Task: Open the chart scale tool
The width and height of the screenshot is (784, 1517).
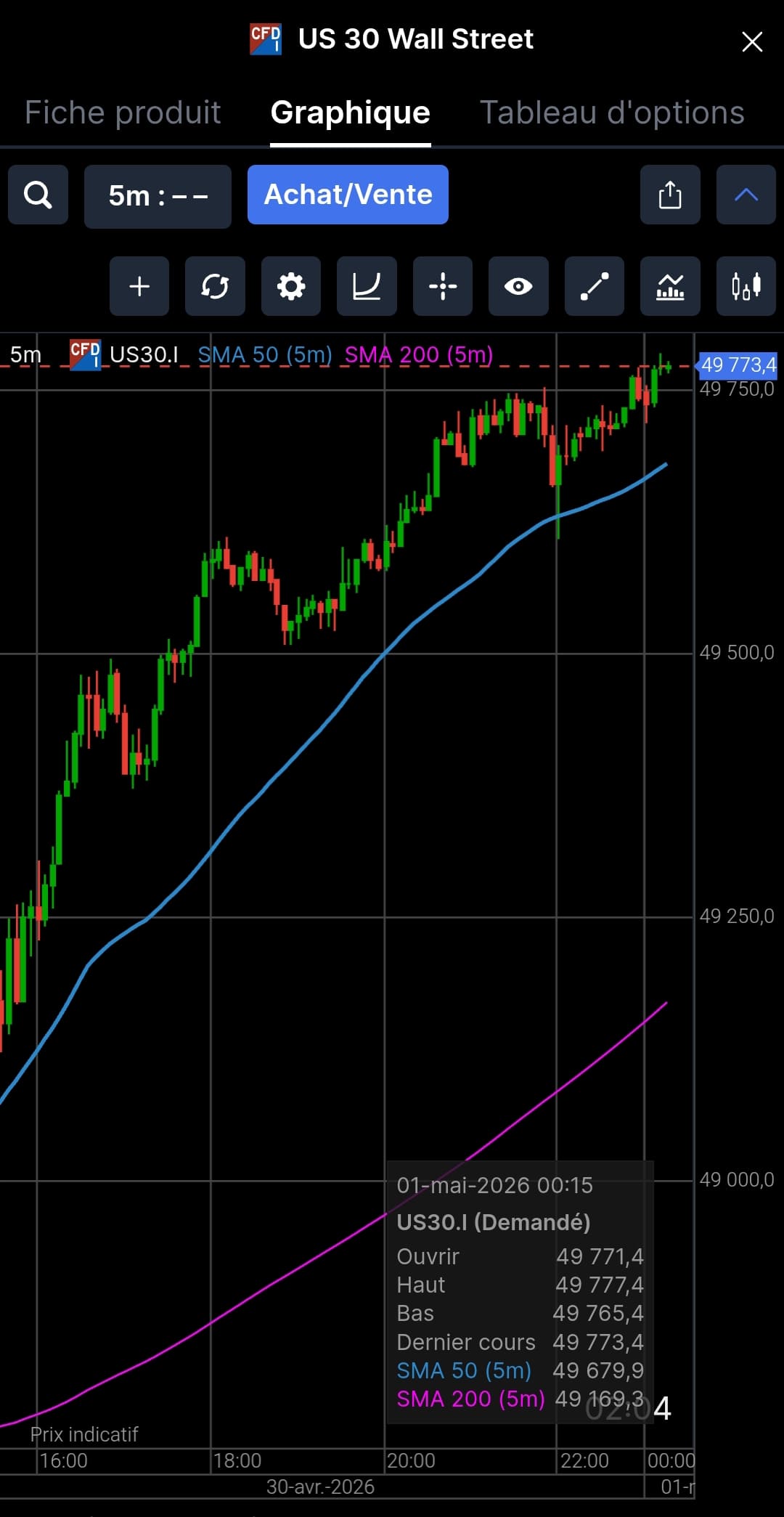Action: (x=367, y=286)
